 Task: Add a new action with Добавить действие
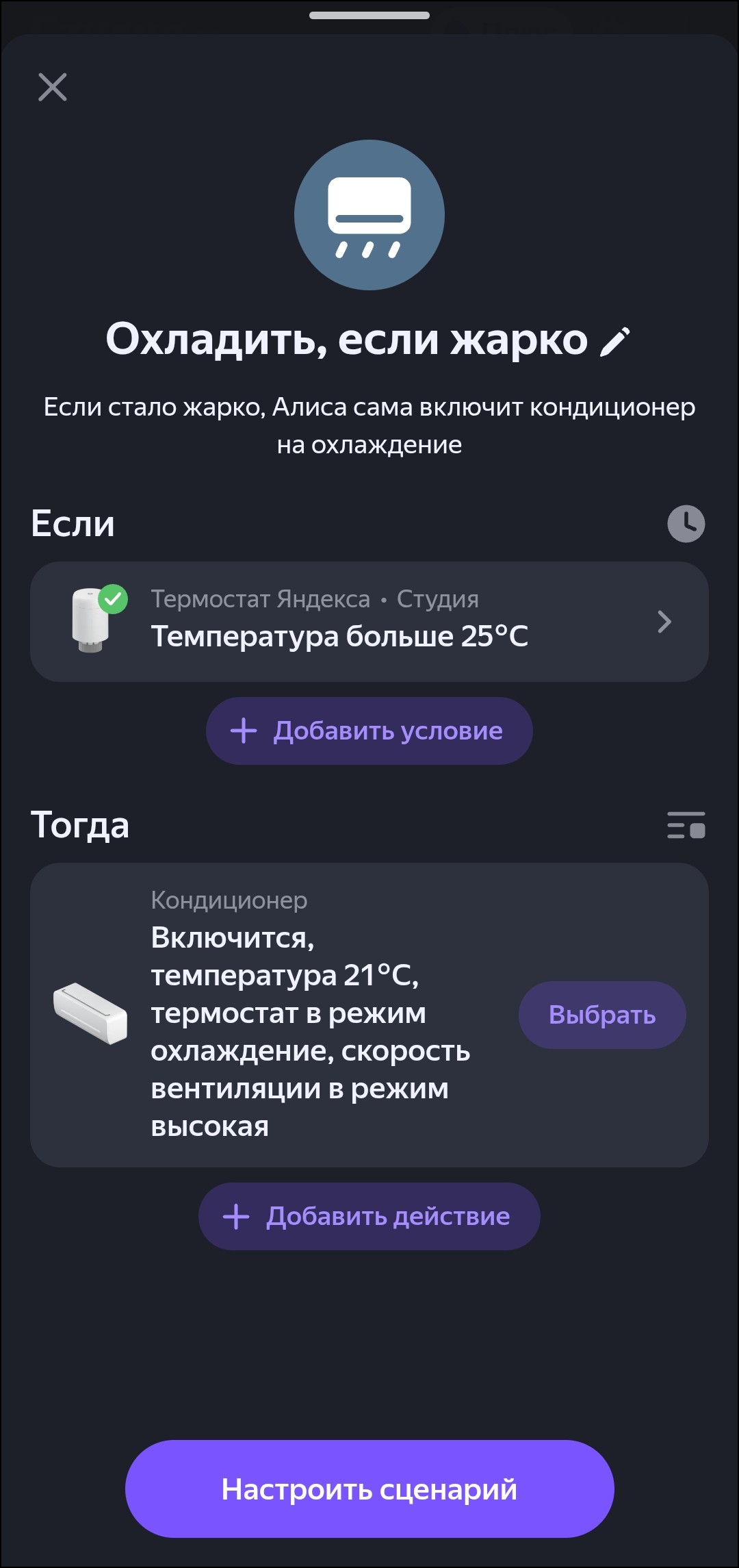pos(369,1216)
